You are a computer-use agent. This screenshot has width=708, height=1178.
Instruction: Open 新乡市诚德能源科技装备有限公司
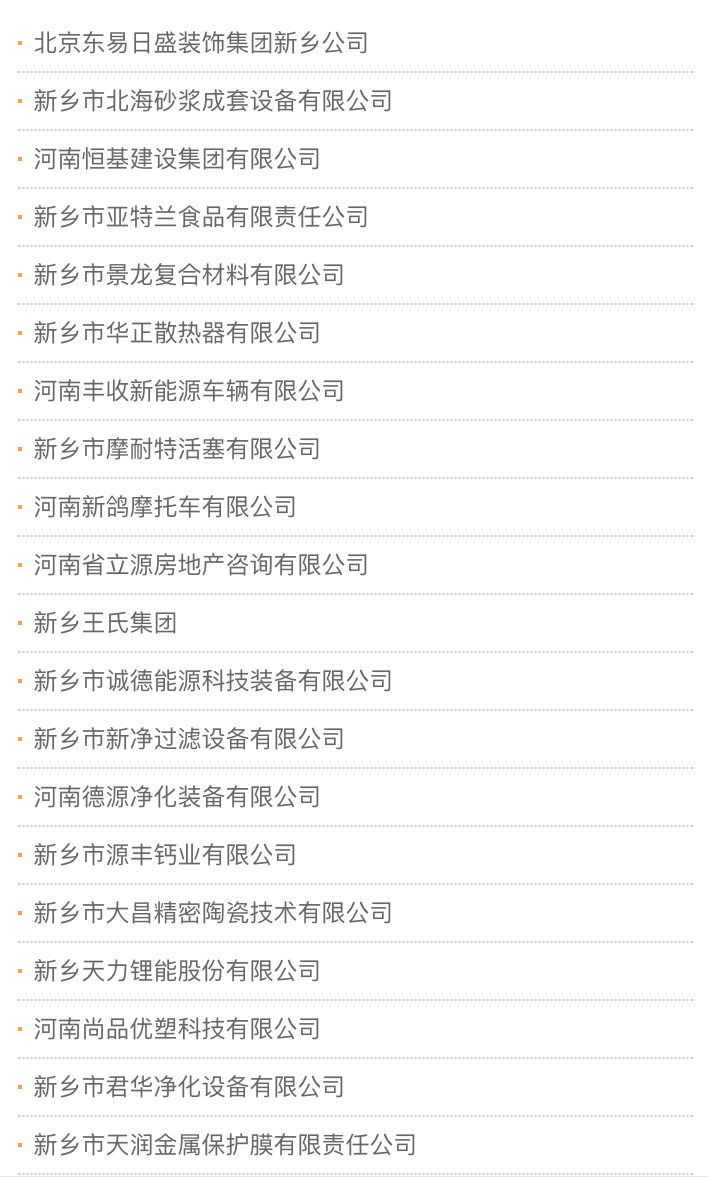coord(213,681)
